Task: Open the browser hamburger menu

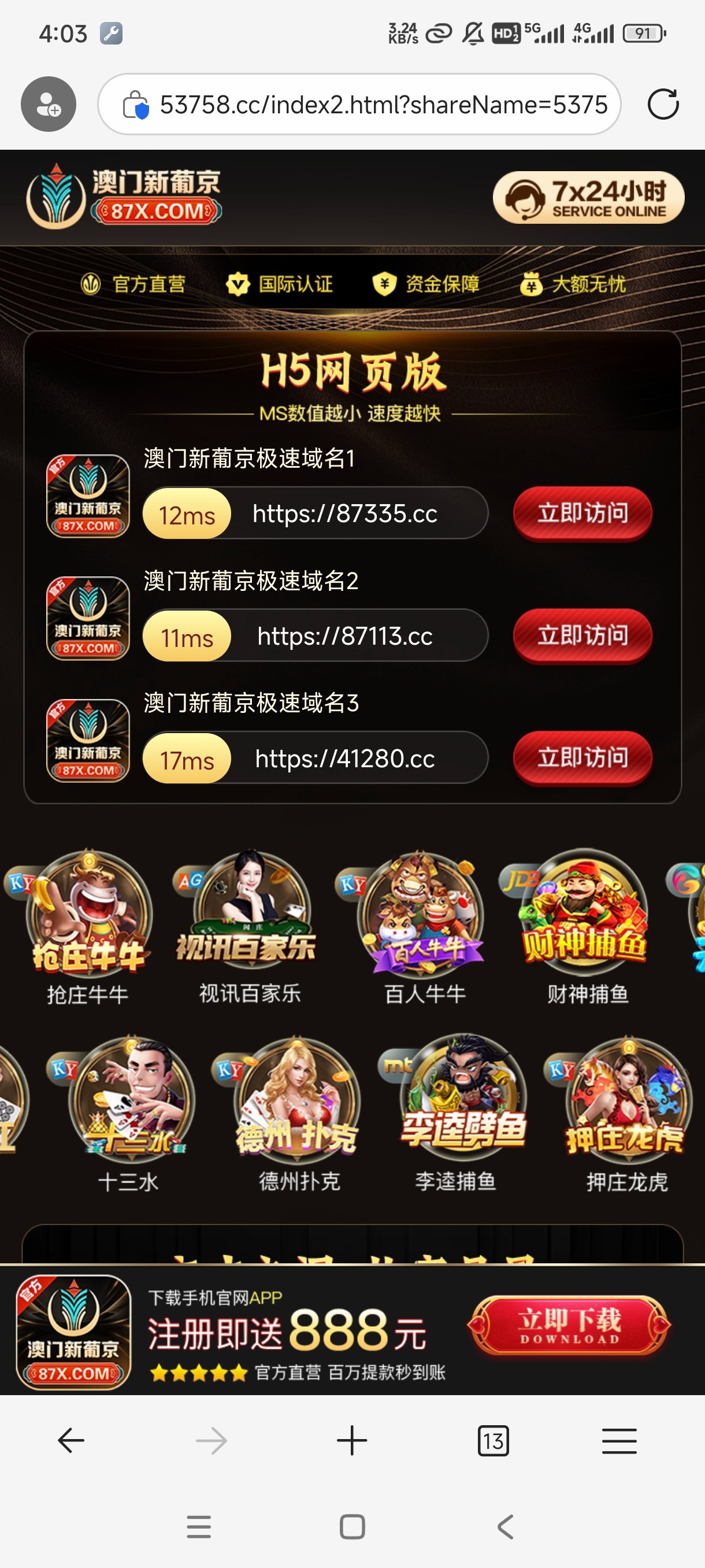Action: [x=619, y=1441]
